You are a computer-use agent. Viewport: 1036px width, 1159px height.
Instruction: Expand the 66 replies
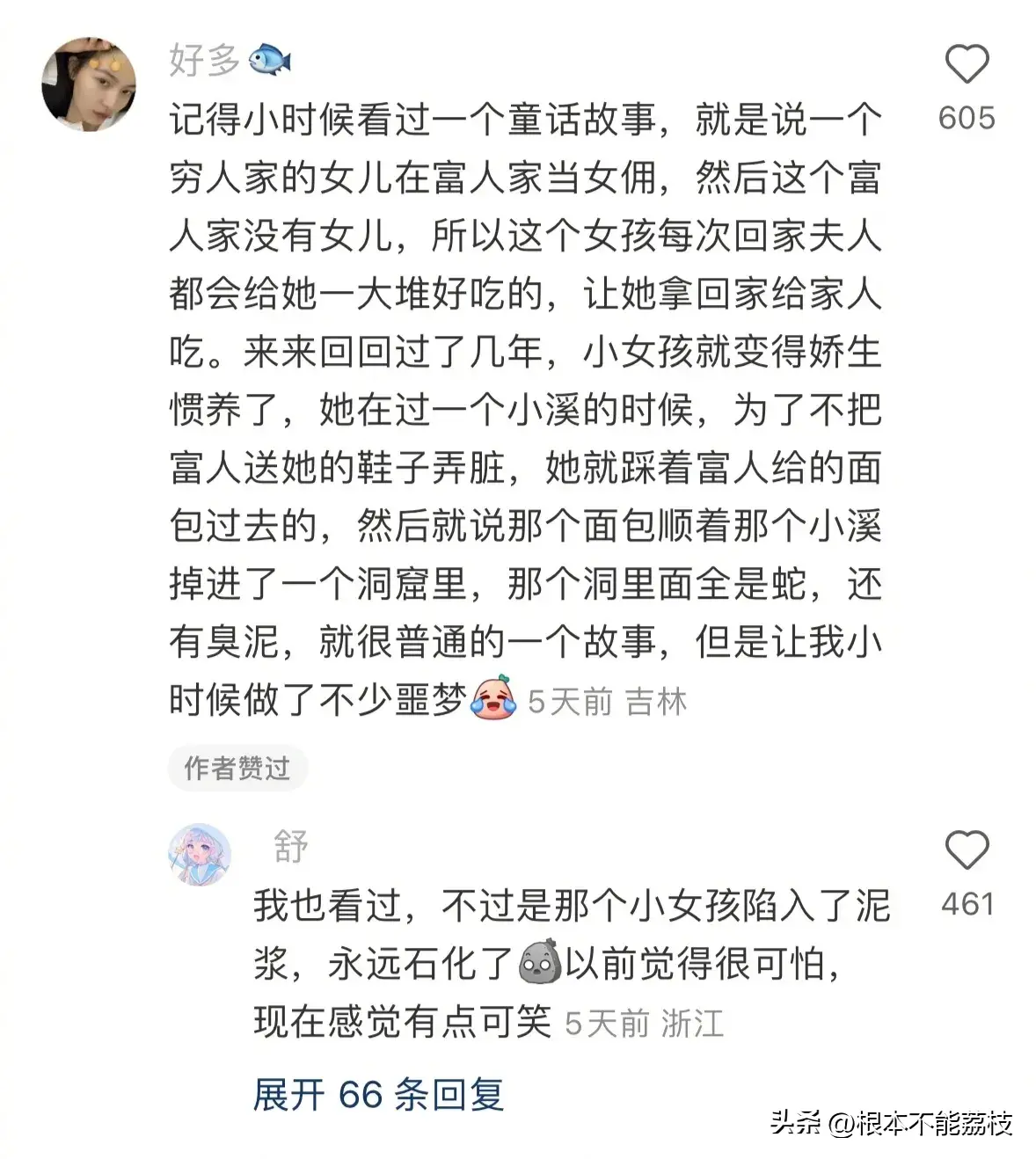click(378, 1095)
